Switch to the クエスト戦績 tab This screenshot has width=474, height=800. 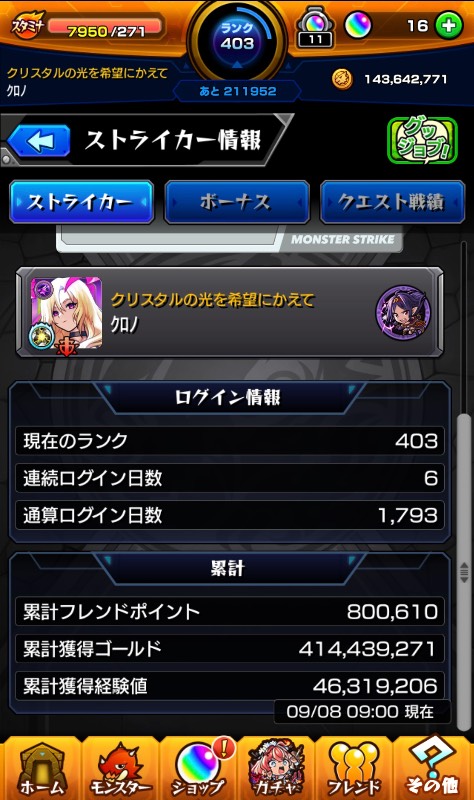click(392, 202)
